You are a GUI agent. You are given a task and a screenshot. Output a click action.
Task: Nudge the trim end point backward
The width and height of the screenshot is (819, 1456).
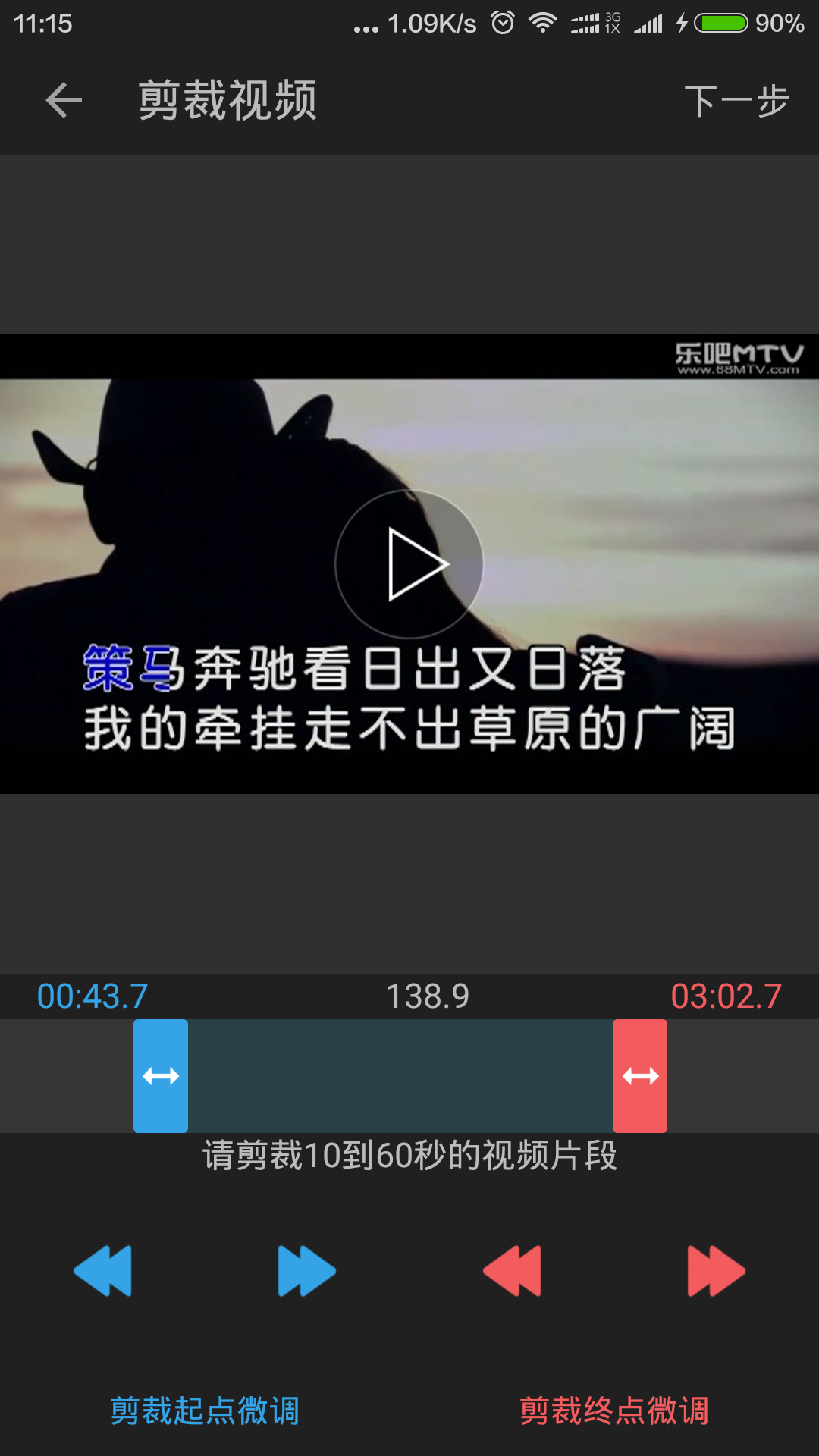513,1271
